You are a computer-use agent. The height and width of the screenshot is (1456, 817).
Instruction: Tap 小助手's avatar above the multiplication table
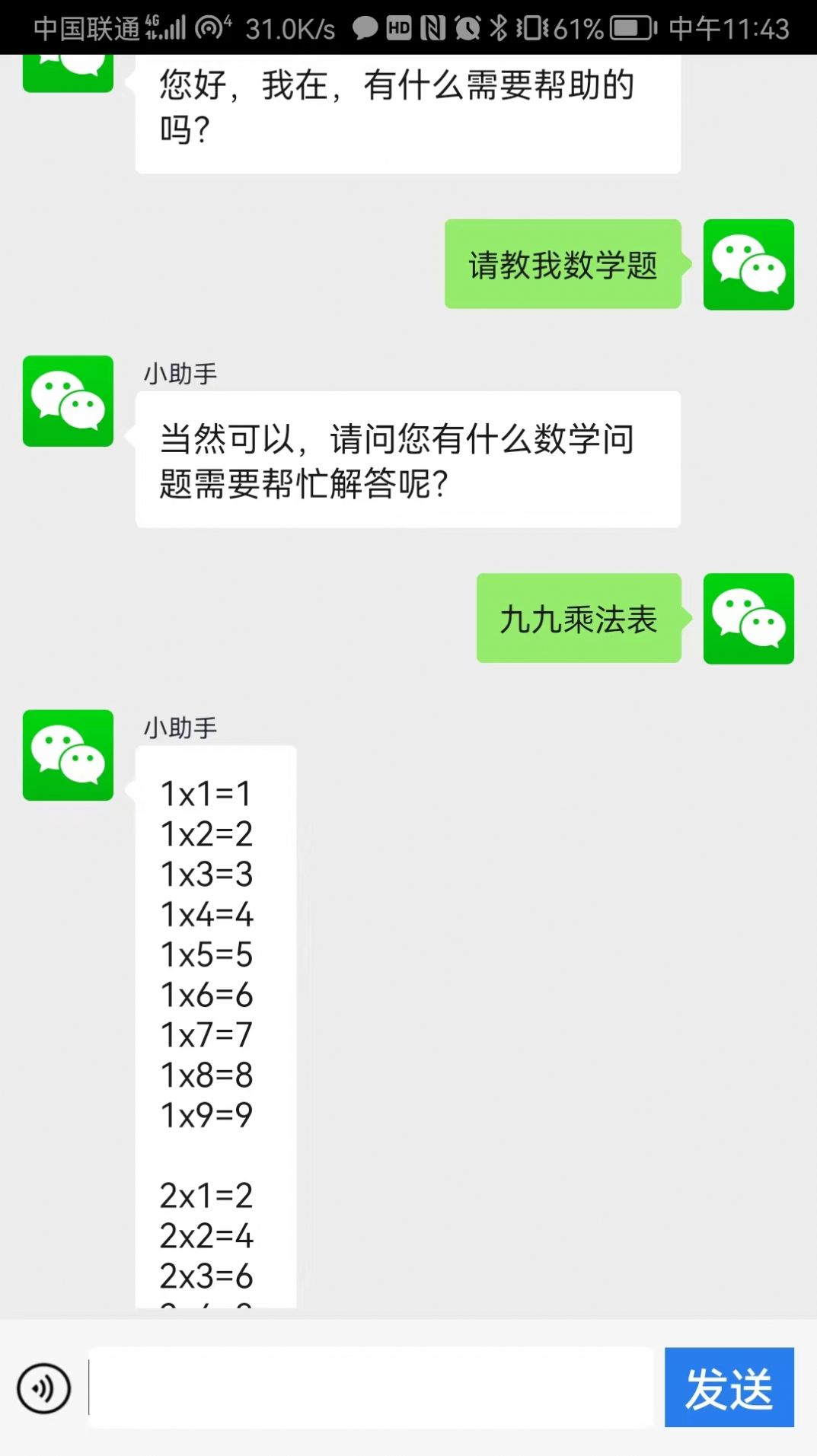[x=68, y=757]
